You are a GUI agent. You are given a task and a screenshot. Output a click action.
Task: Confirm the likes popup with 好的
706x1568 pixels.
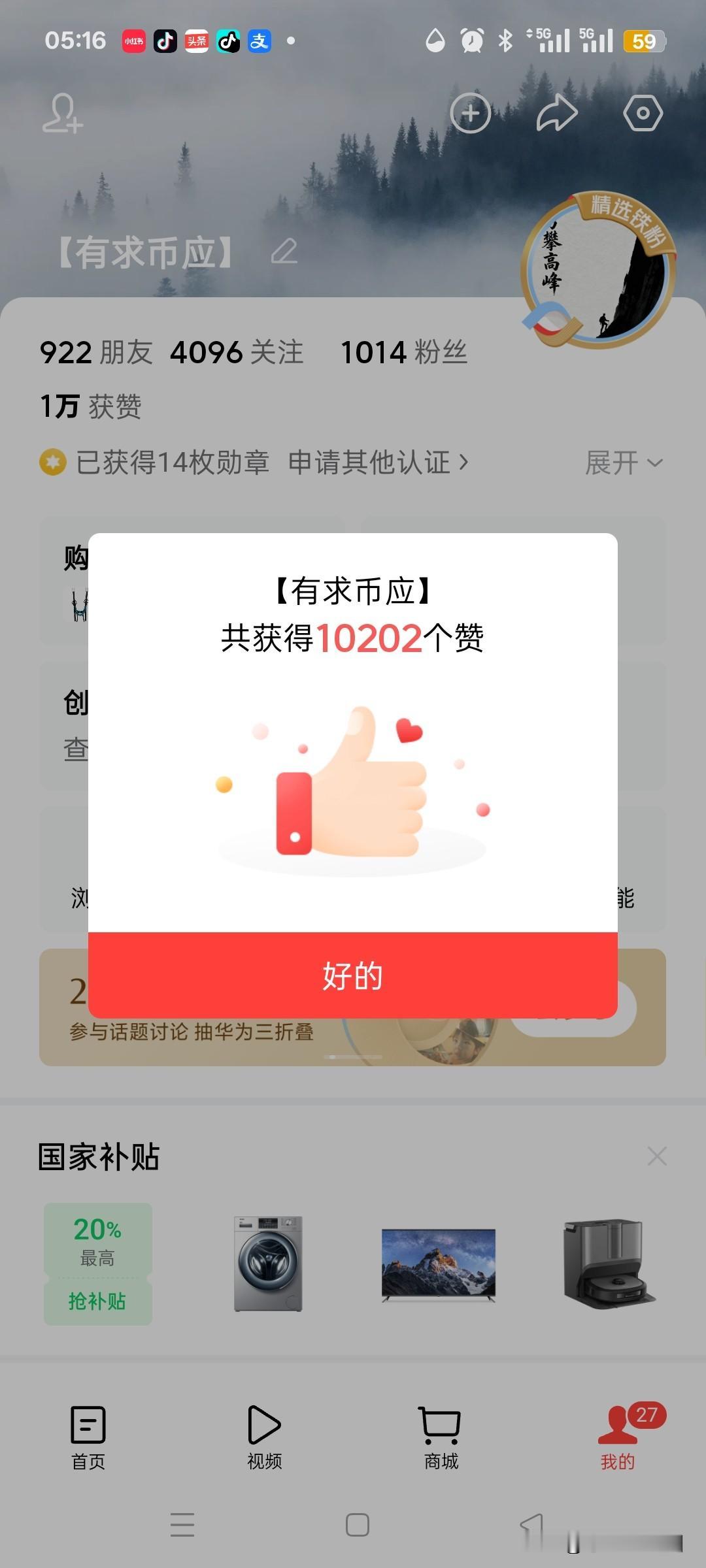pyautogui.click(x=352, y=976)
